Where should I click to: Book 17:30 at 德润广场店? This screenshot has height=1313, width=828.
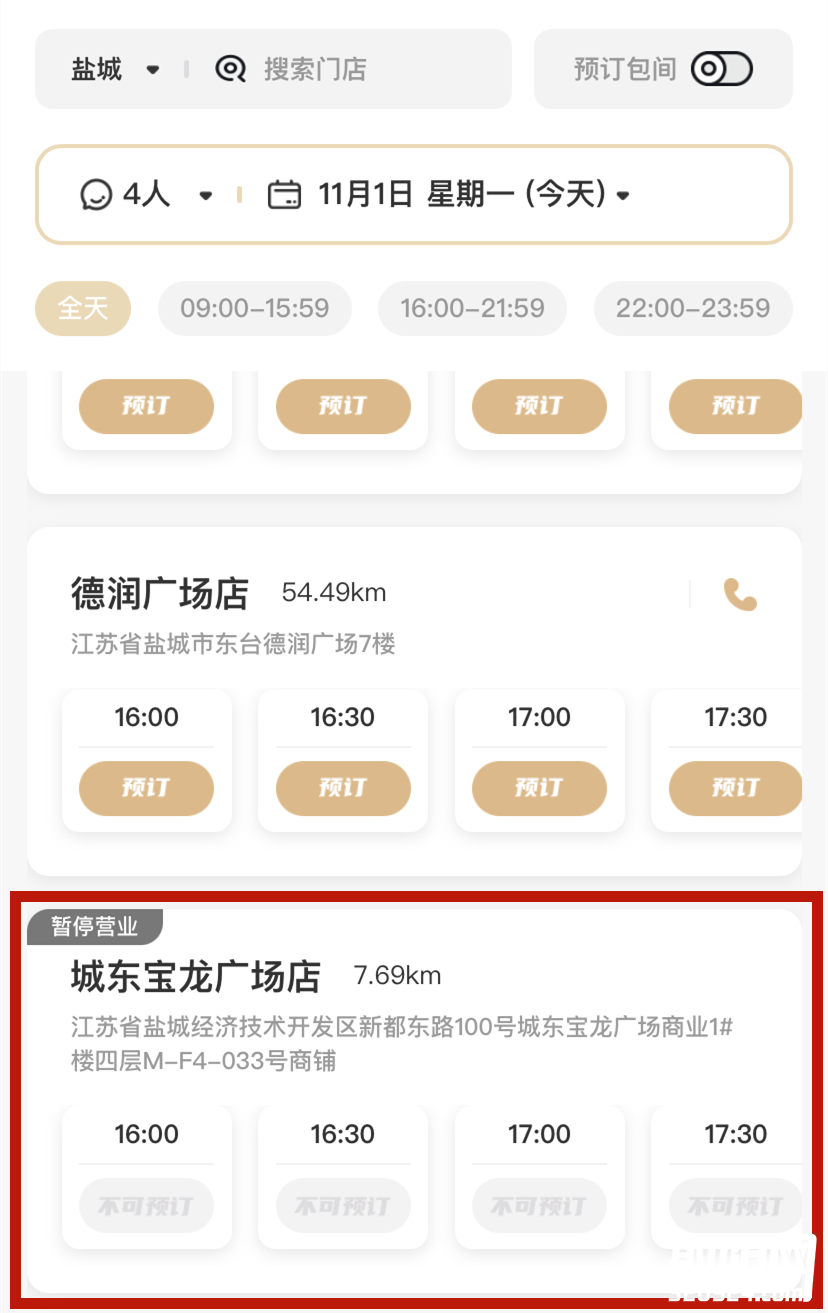pos(735,788)
